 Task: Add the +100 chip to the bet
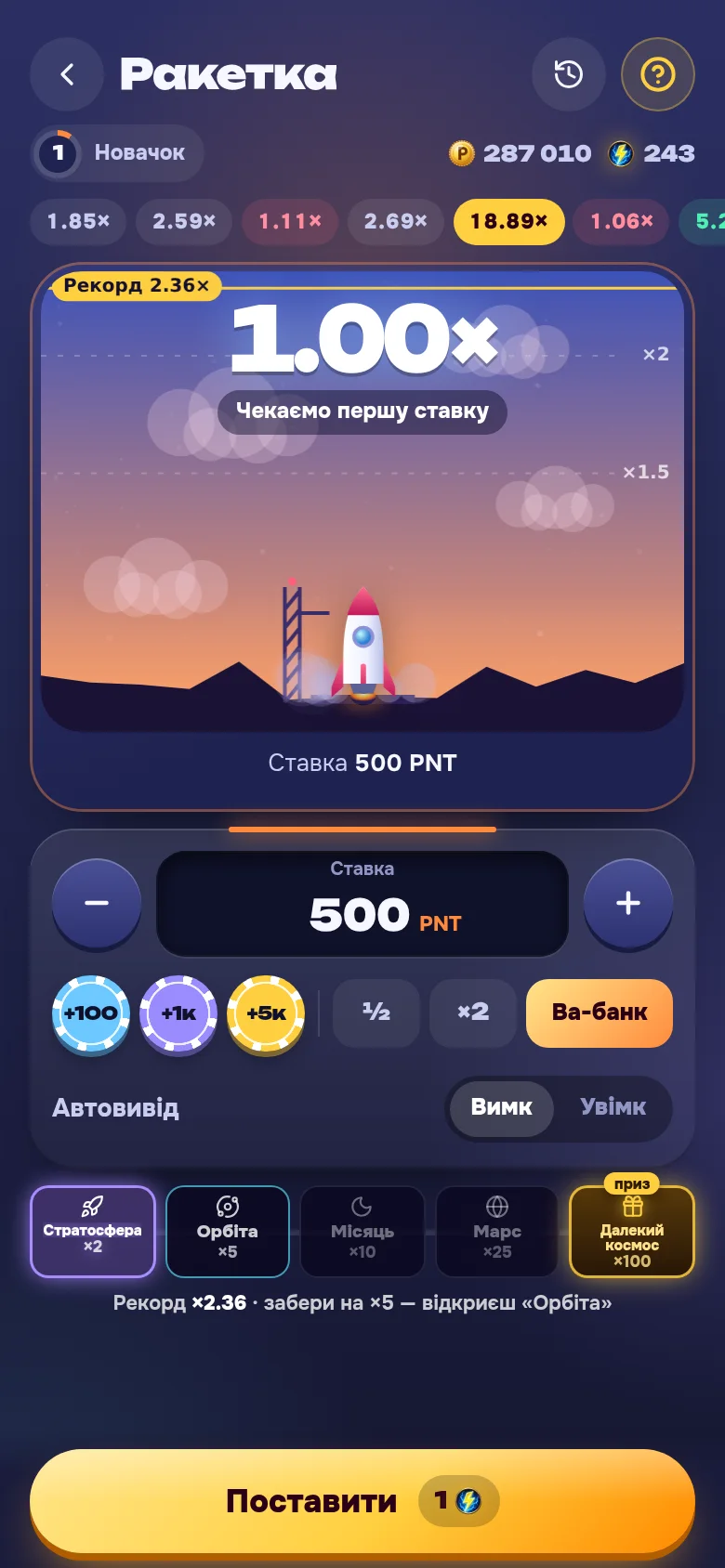pos(90,1013)
